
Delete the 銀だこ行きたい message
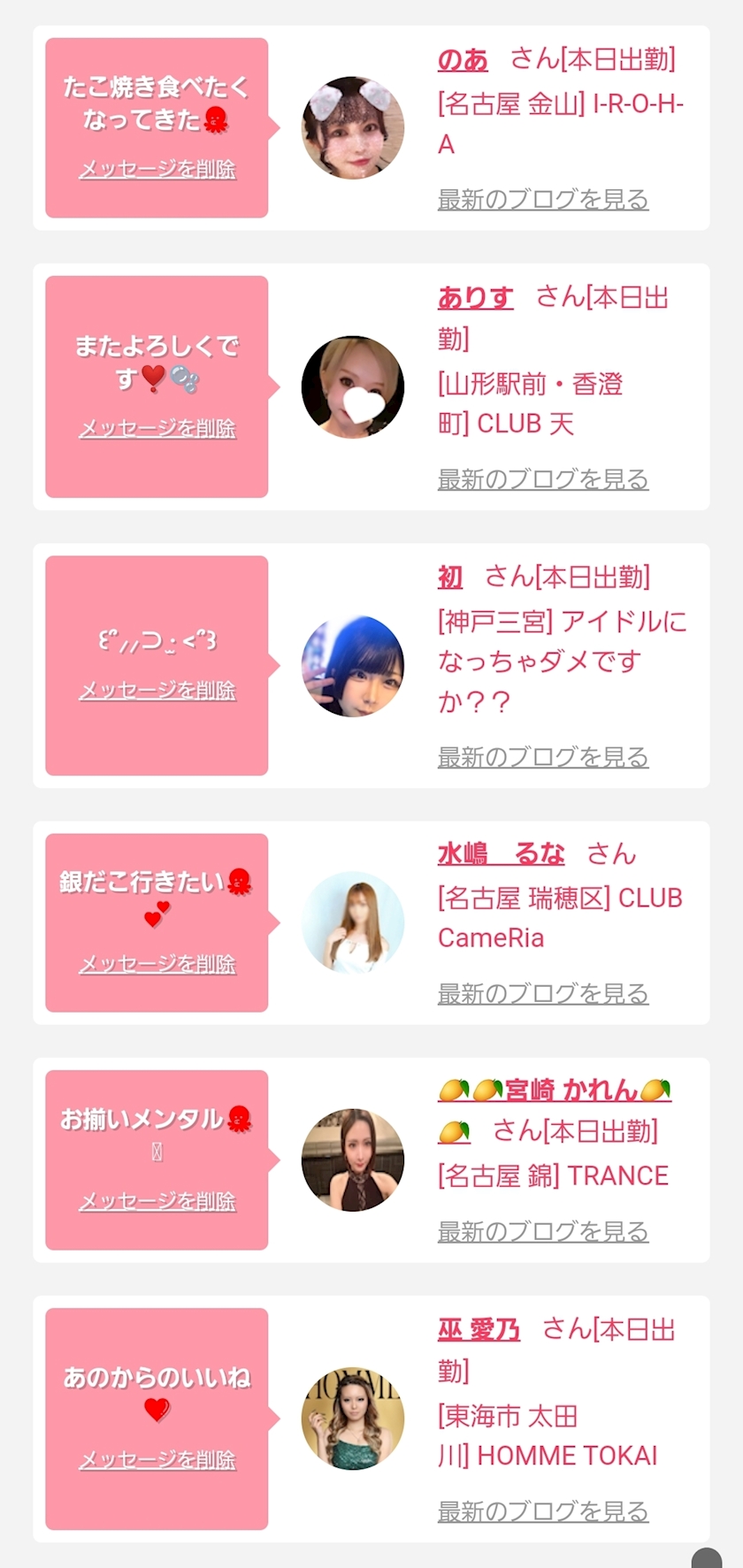pyautogui.click(x=157, y=963)
